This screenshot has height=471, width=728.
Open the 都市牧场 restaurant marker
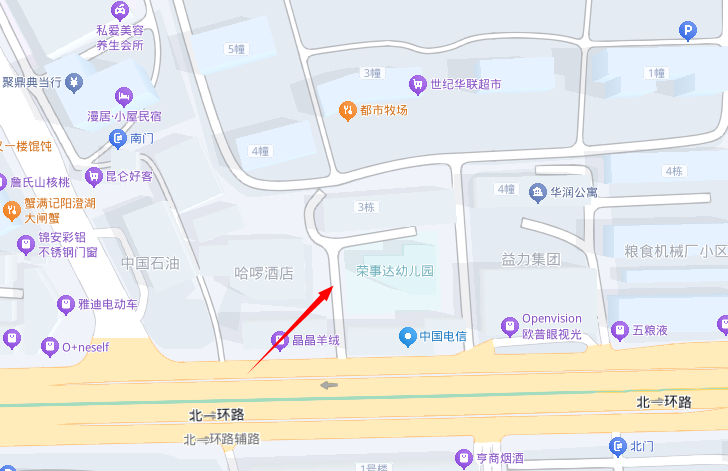click(347, 109)
